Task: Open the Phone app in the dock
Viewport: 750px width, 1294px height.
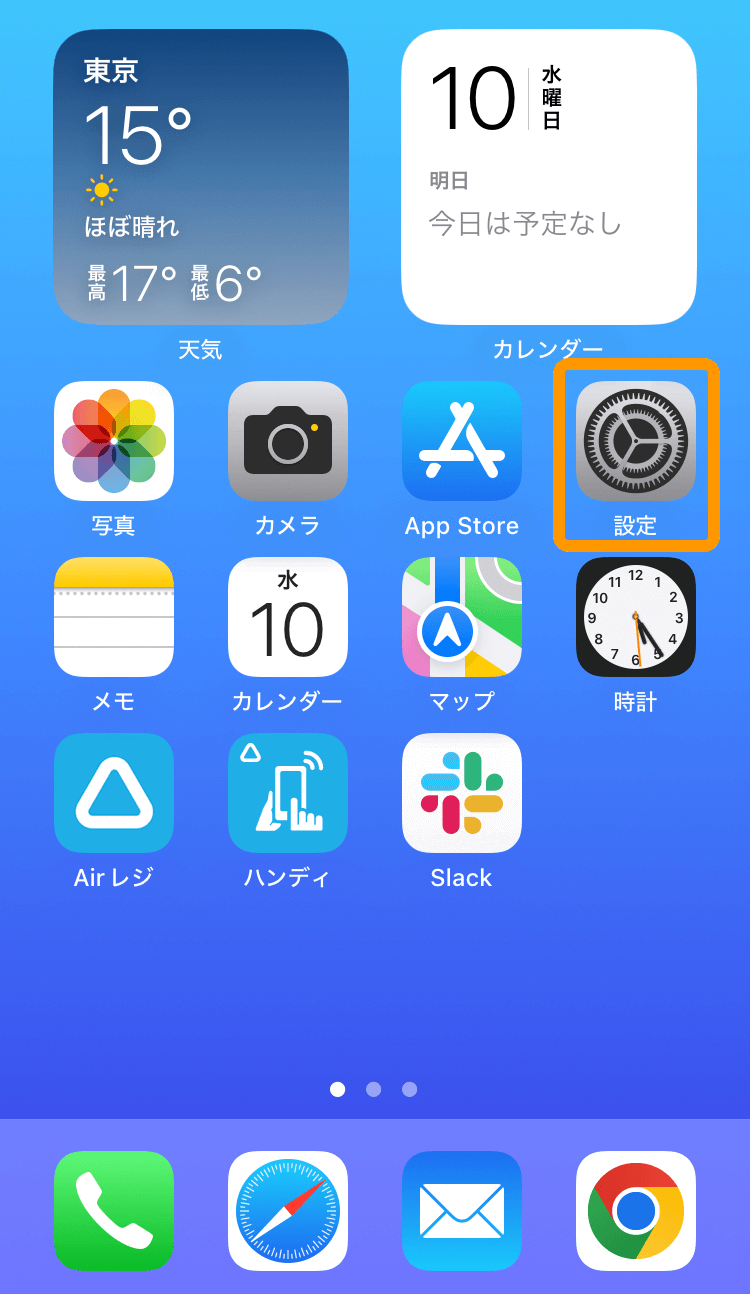Action: pos(114,1211)
